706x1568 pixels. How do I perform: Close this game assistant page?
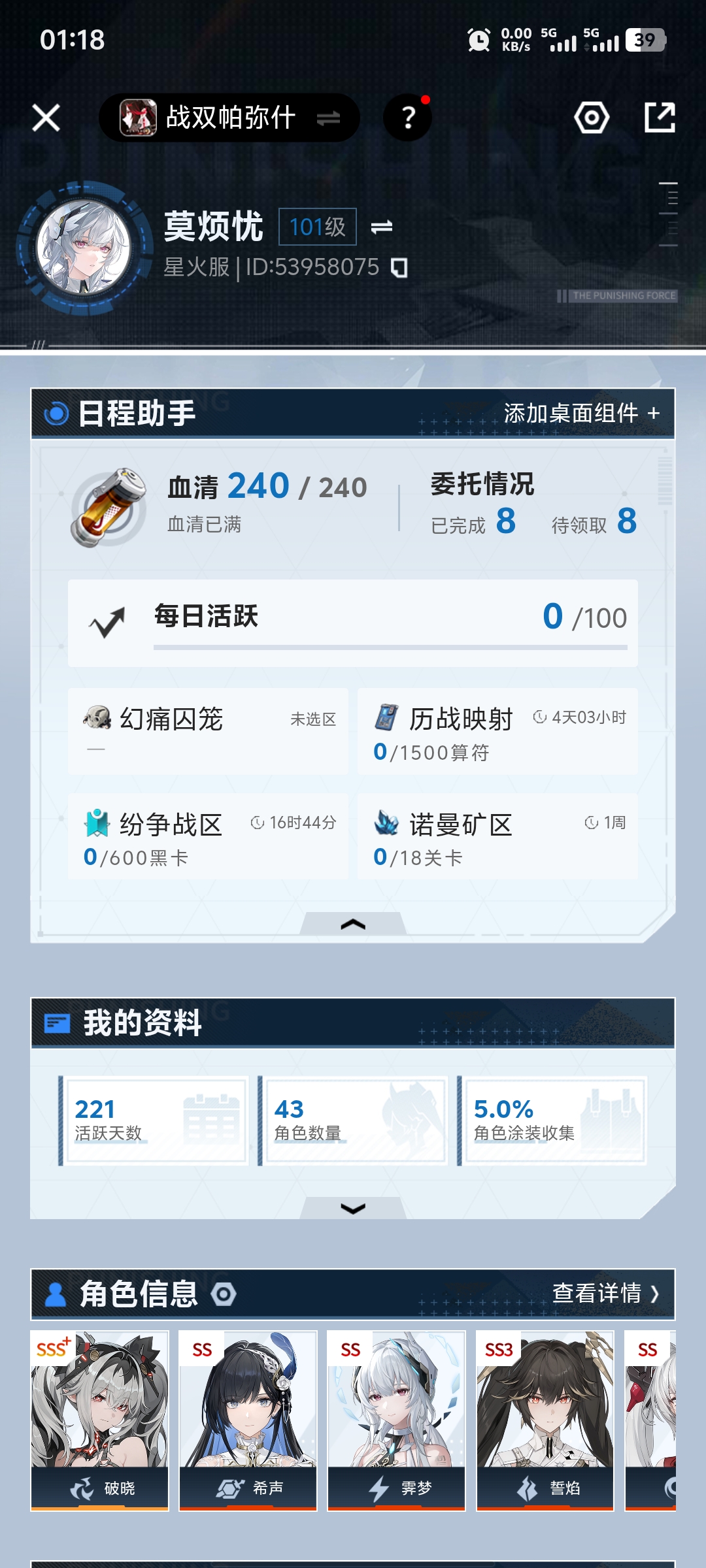tap(46, 118)
